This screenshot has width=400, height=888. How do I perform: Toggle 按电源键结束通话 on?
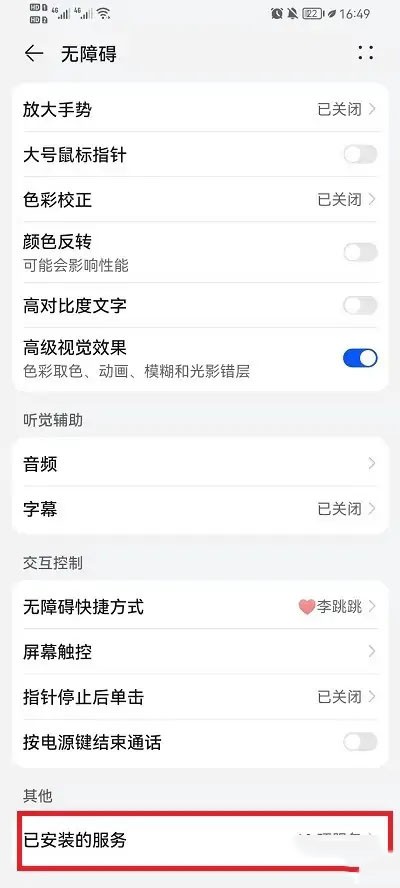click(360, 741)
